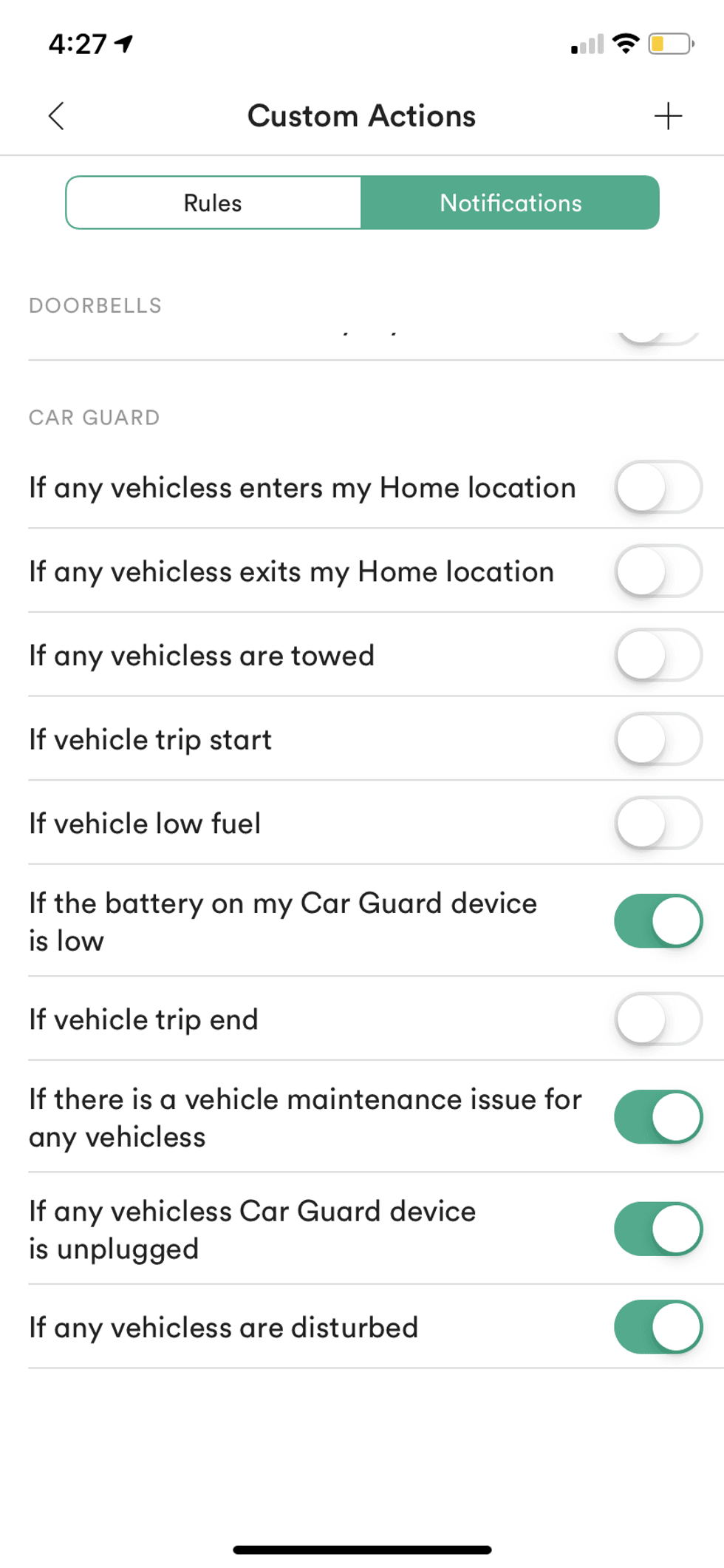This screenshot has height=1568, width=724.
Task: Disable the Car Guard low battery notification
Action: point(658,921)
